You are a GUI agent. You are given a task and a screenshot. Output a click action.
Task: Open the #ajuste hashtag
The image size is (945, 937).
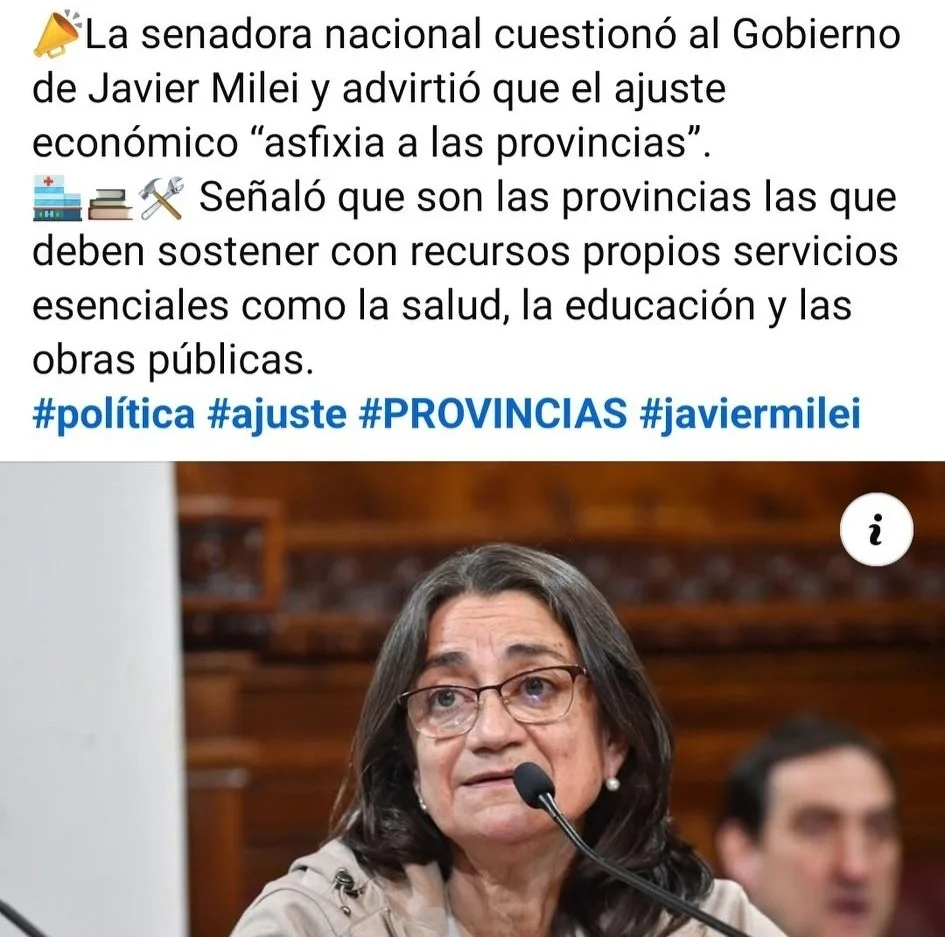(x=277, y=415)
